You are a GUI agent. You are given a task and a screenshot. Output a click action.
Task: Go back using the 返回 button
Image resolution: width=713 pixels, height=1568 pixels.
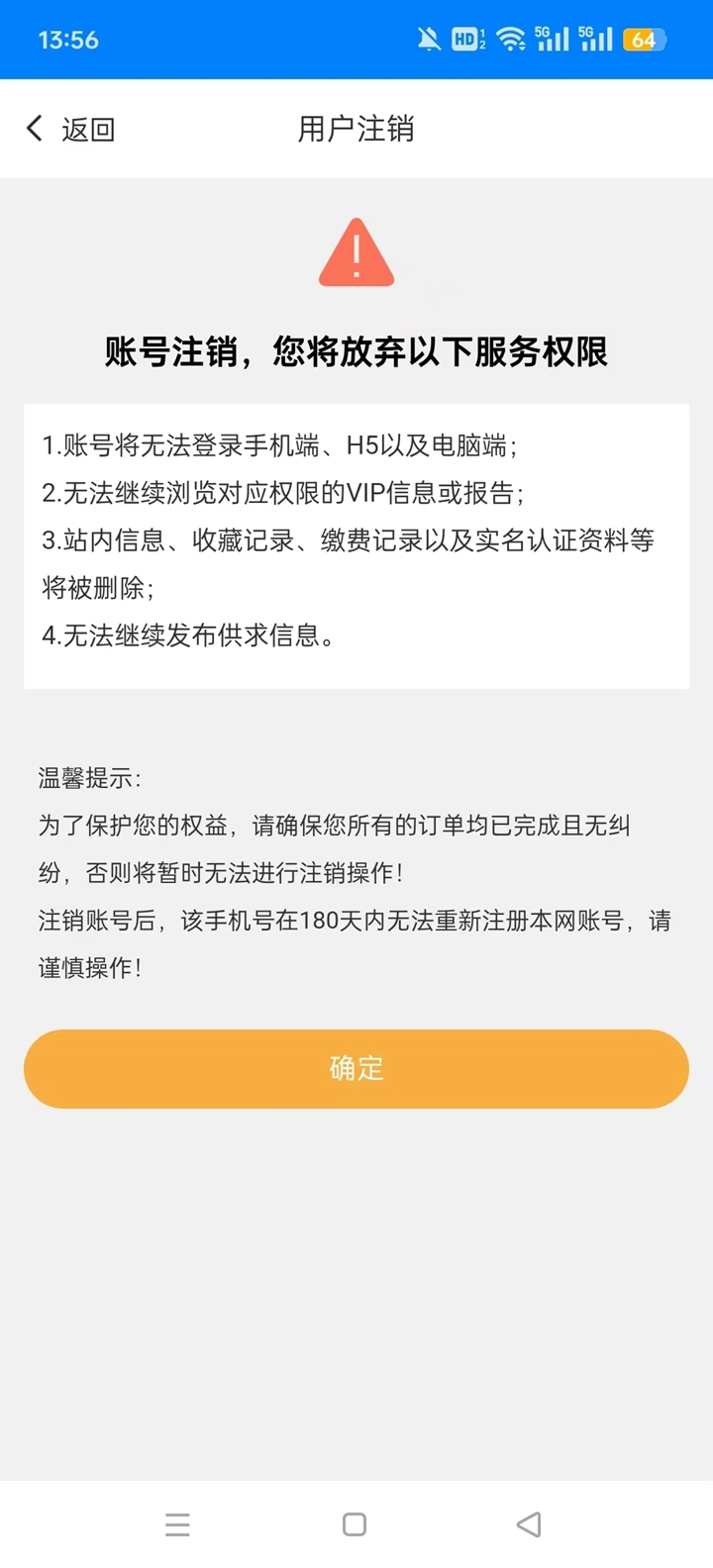tap(70, 129)
